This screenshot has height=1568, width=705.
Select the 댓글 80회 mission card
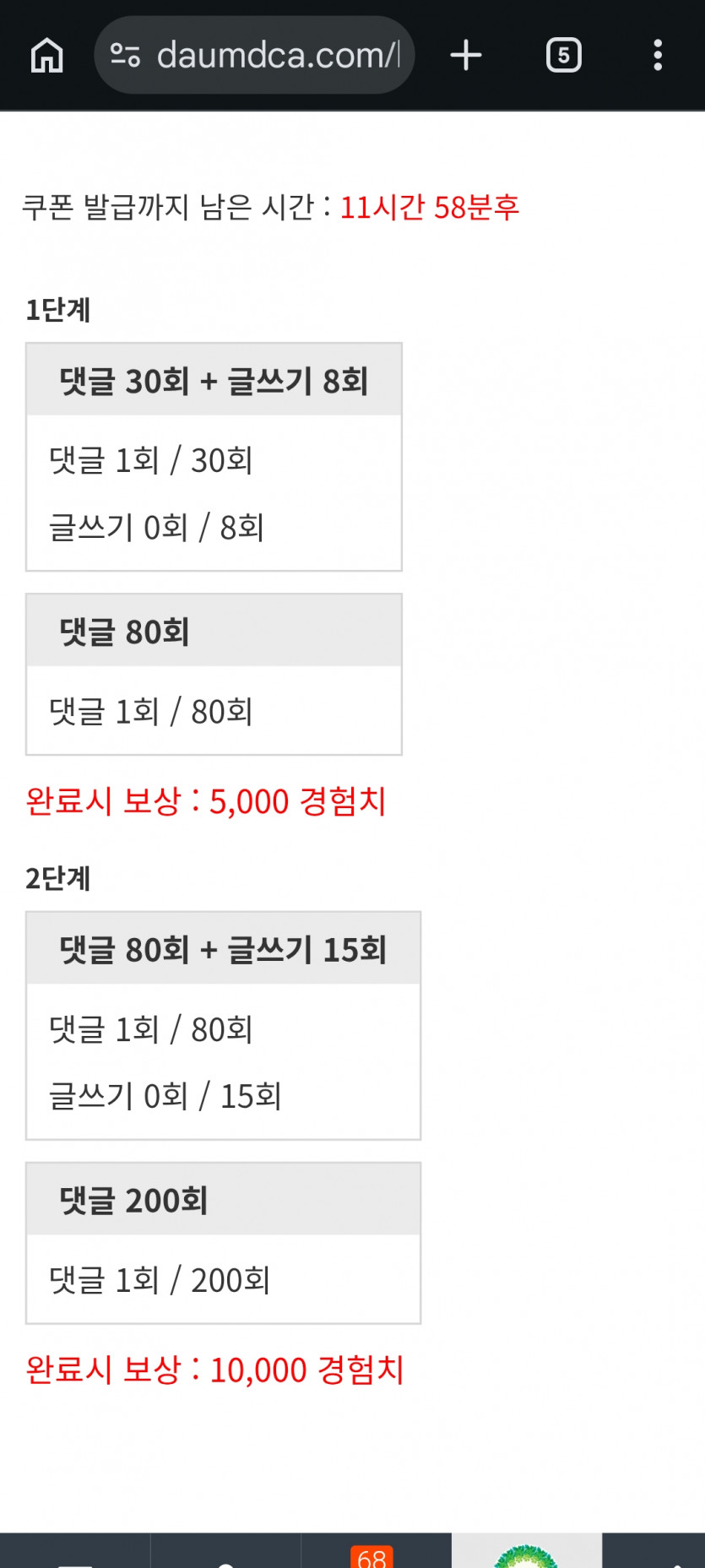tap(213, 630)
